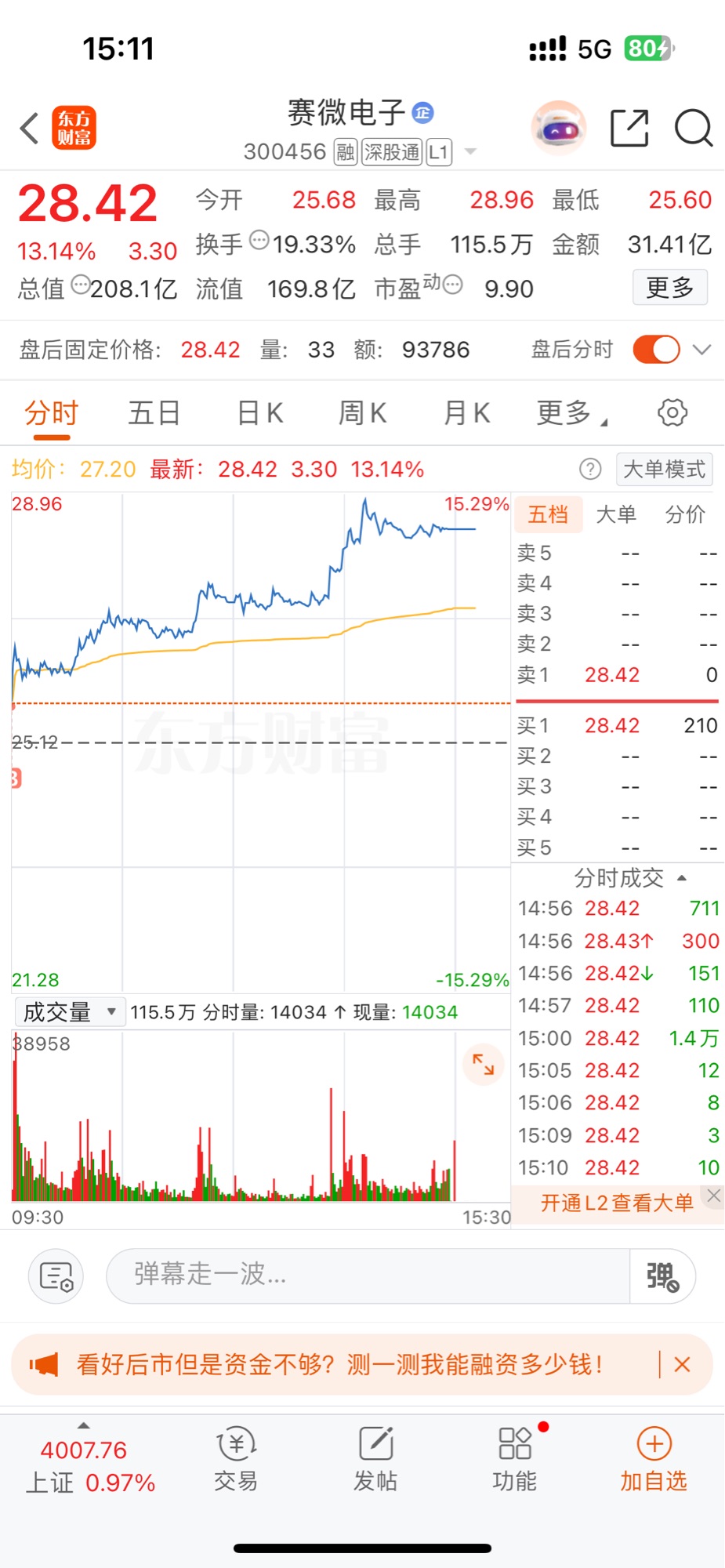The width and height of the screenshot is (725, 1568).
Task: Enable 大单模式 view
Action: click(x=664, y=470)
